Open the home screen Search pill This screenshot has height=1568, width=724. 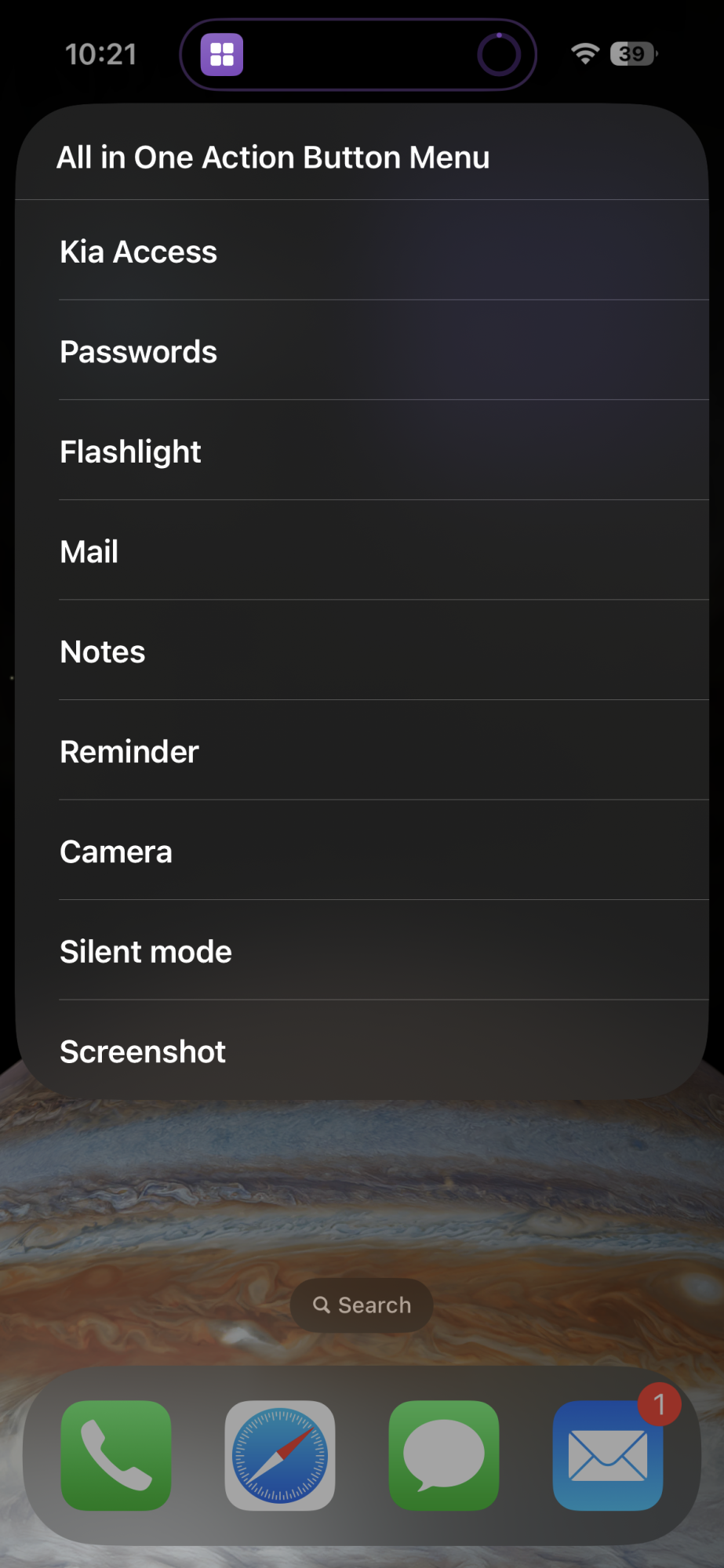(x=362, y=1305)
